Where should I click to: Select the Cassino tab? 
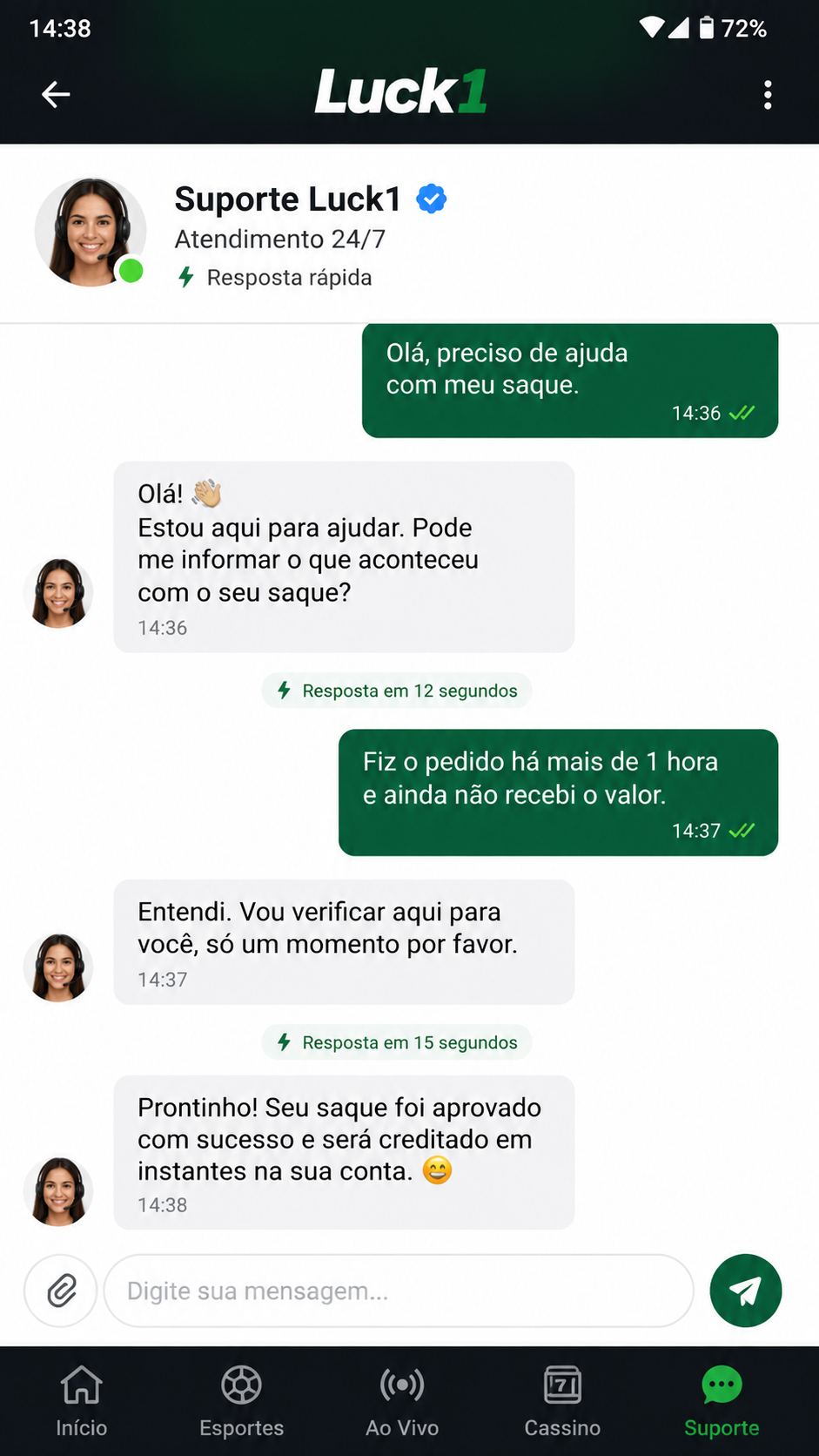562,1402
